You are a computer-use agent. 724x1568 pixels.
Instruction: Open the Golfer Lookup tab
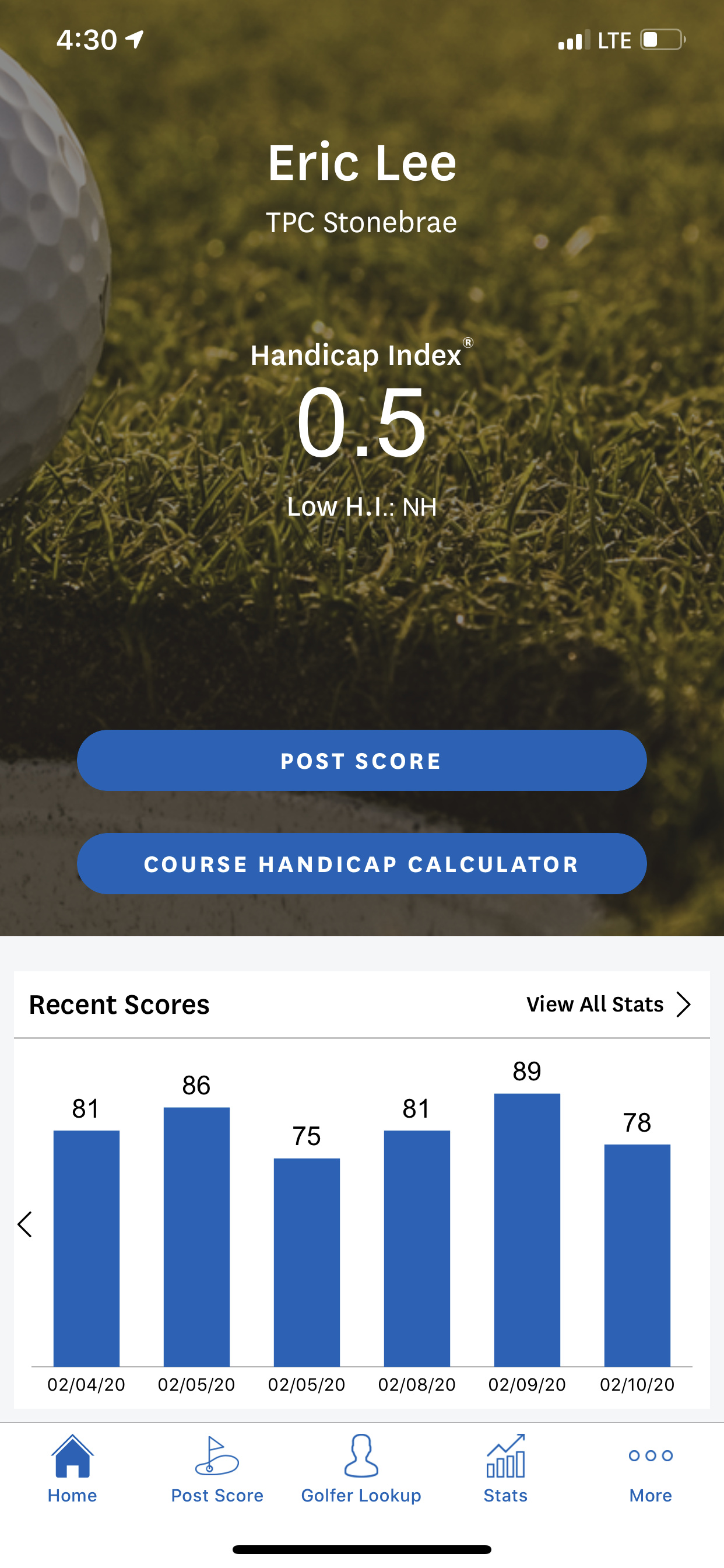pos(361,1469)
